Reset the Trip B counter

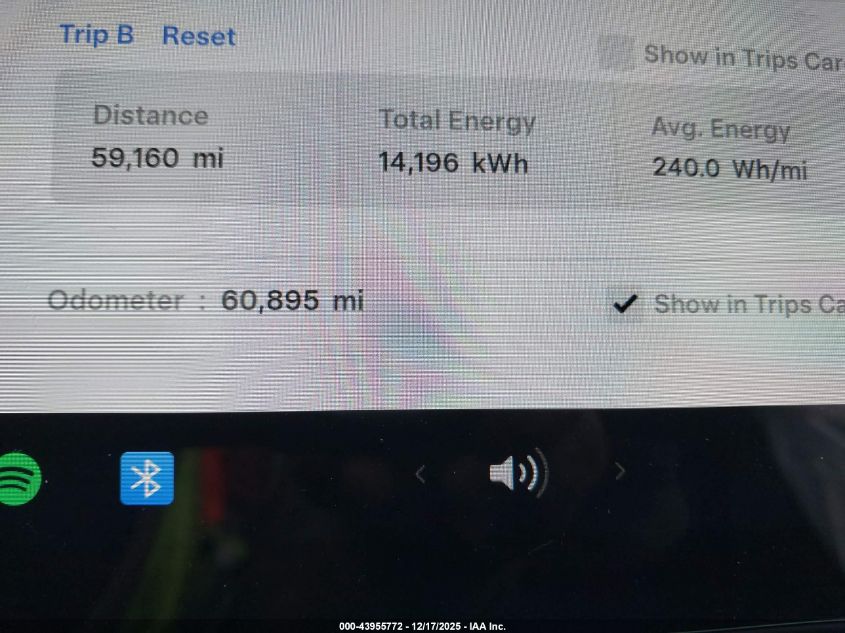[x=198, y=36]
